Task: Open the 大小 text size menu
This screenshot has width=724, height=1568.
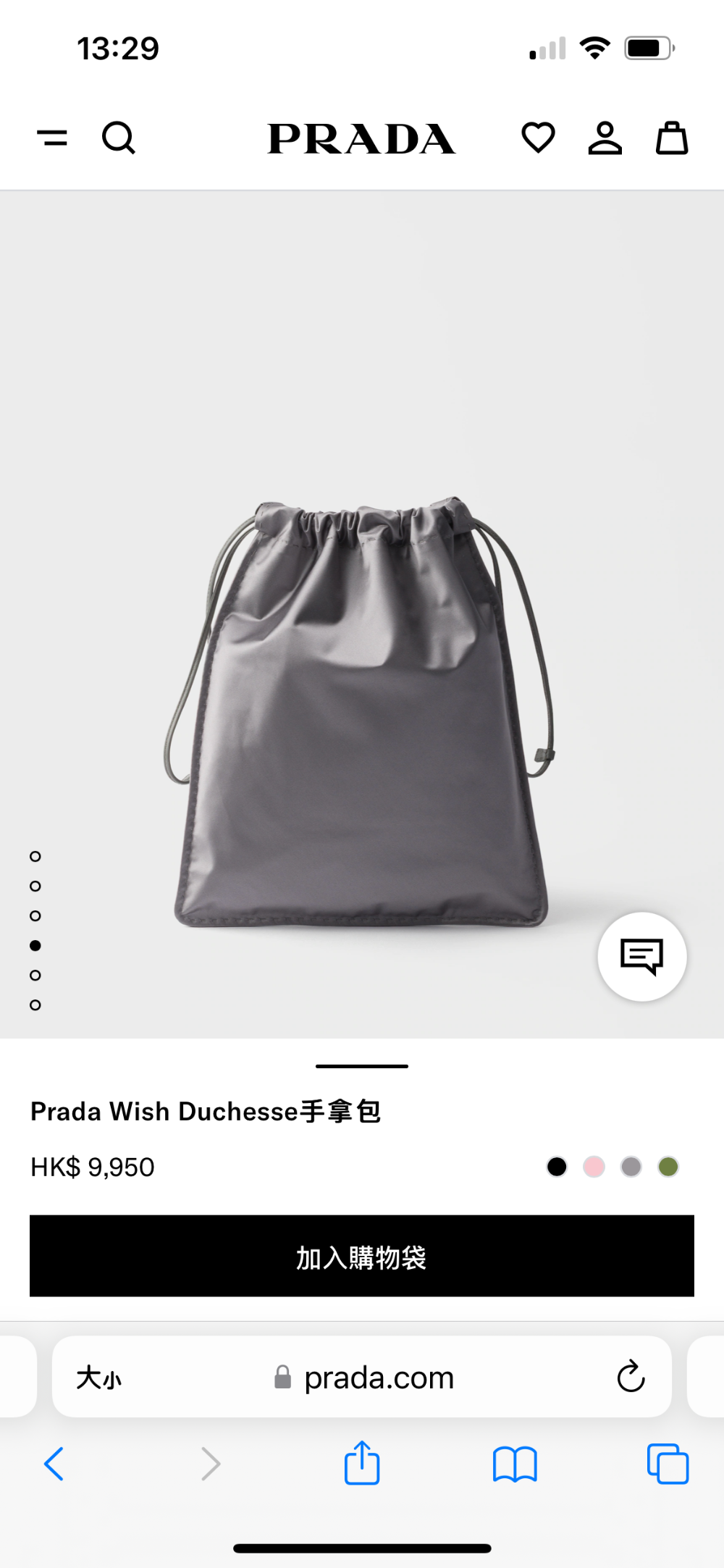Action: click(99, 1378)
